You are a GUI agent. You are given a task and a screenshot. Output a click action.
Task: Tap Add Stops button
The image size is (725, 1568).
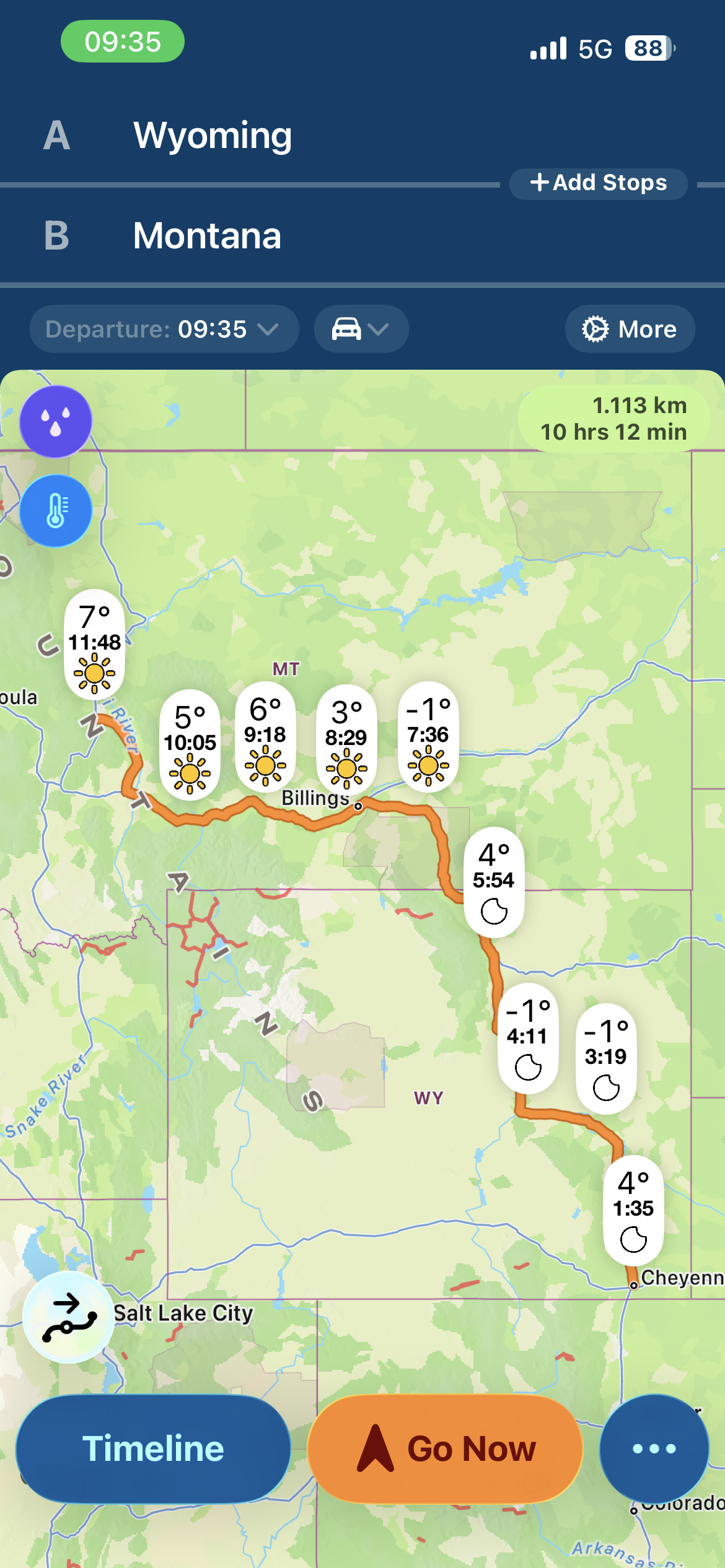(598, 183)
